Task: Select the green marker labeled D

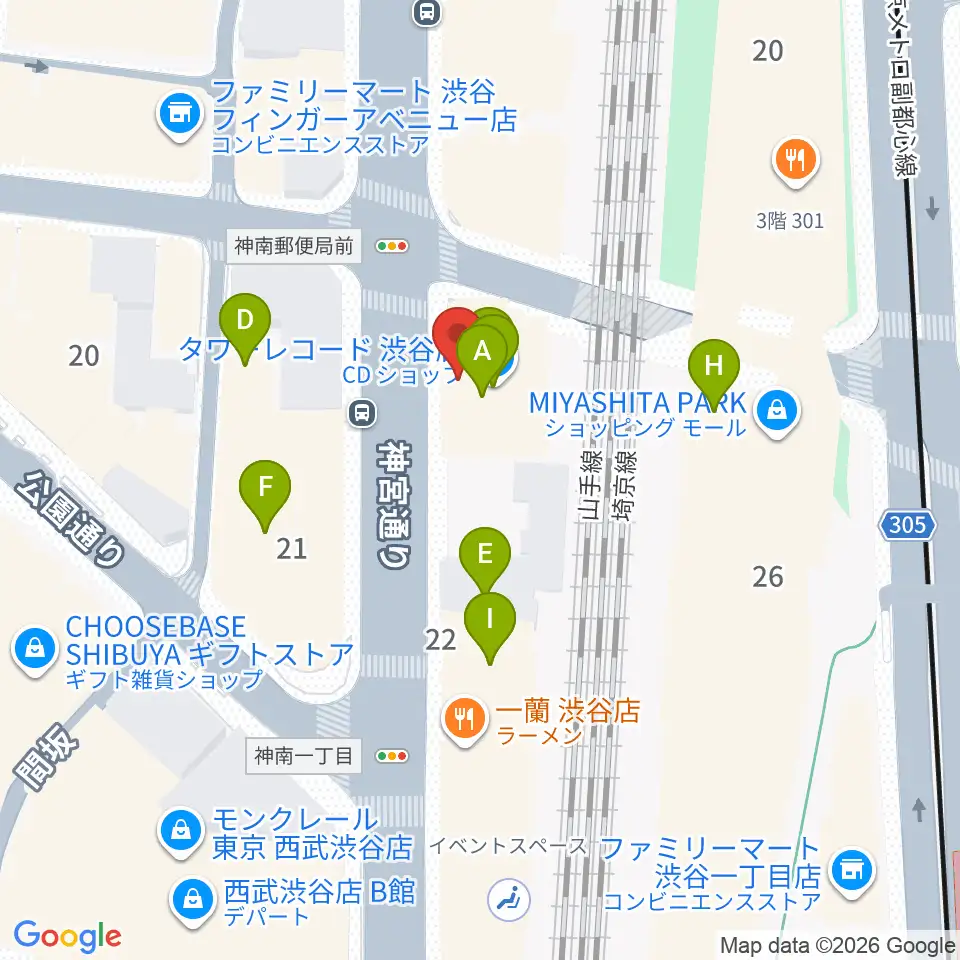Action: pos(245,326)
